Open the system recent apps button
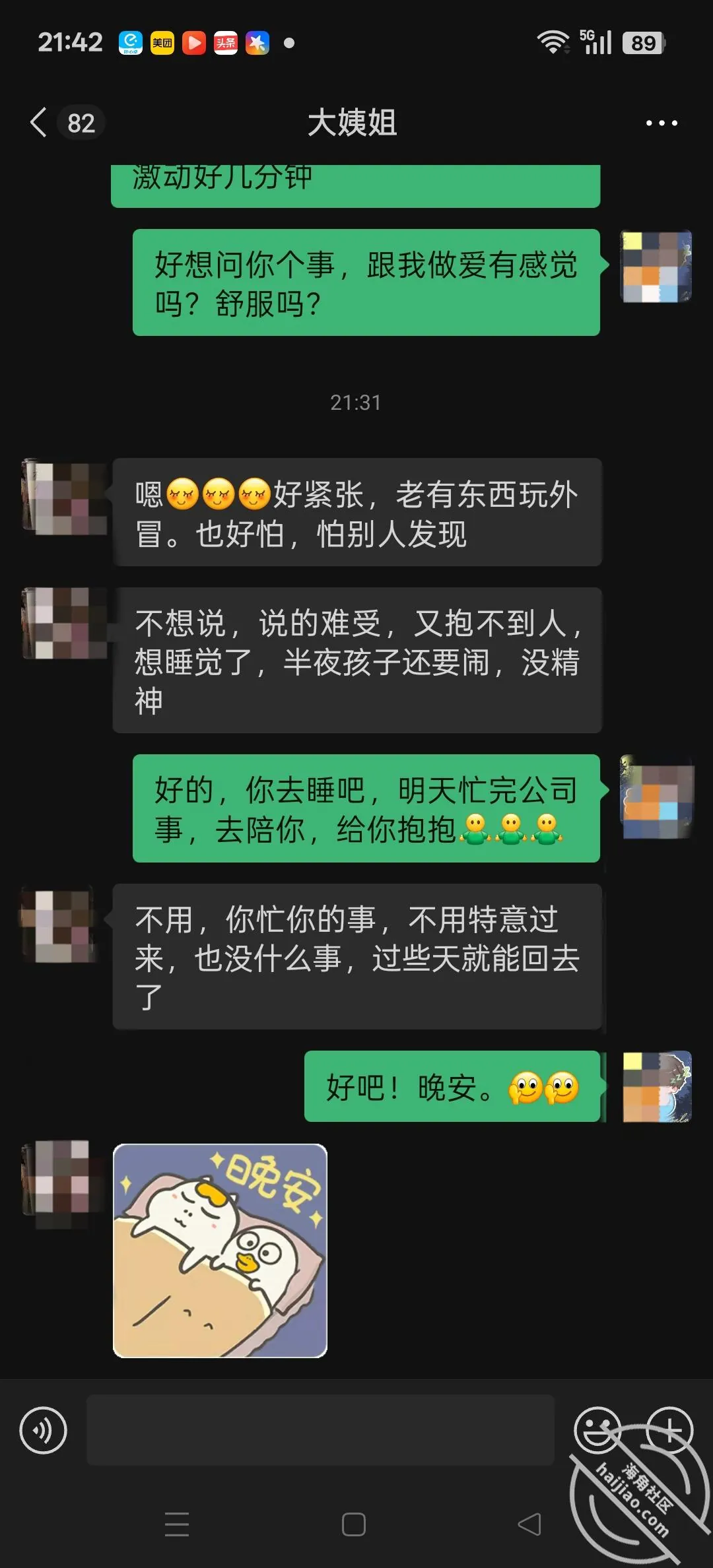The image size is (713, 1568). (177, 1524)
